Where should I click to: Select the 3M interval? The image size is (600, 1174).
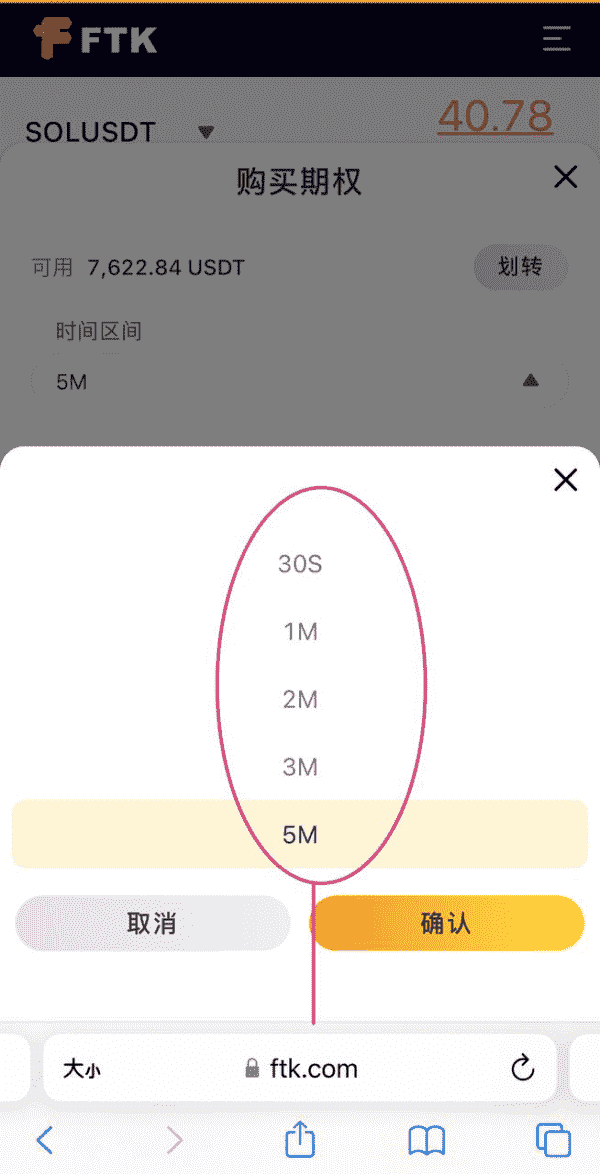[x=300, y=767]
